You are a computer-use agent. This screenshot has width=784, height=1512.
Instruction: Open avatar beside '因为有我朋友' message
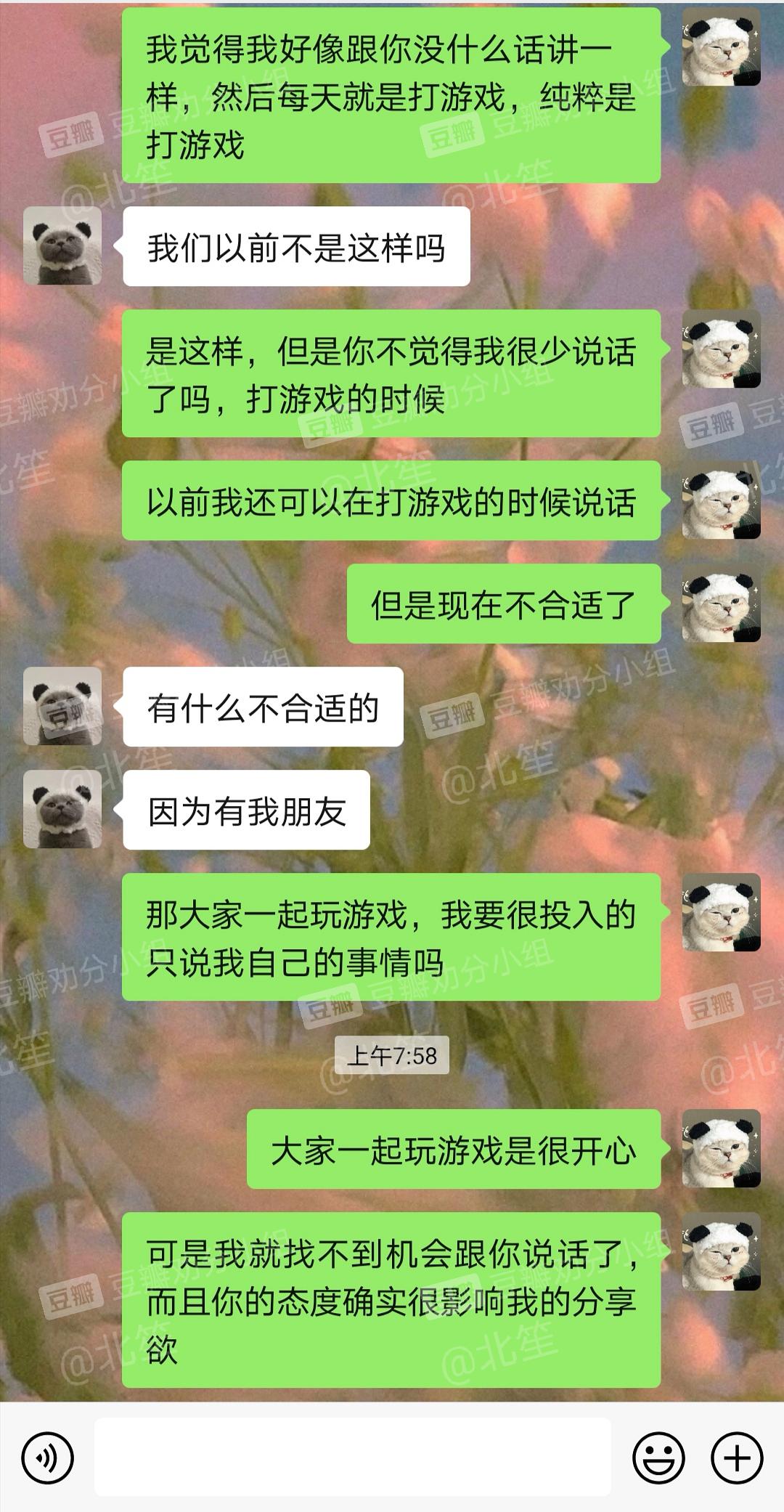coord(62,809)
